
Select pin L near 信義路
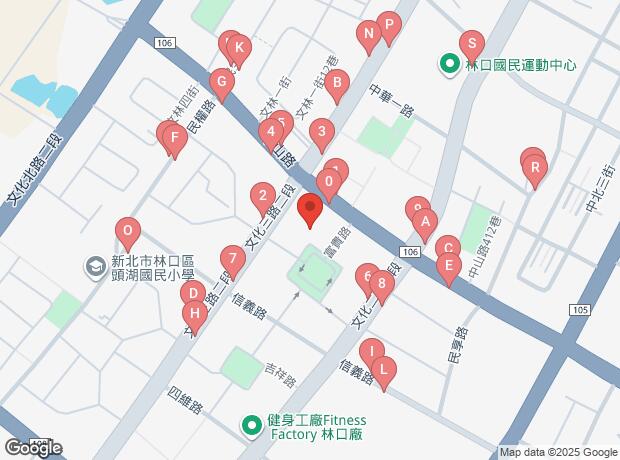tap(382, 370)
